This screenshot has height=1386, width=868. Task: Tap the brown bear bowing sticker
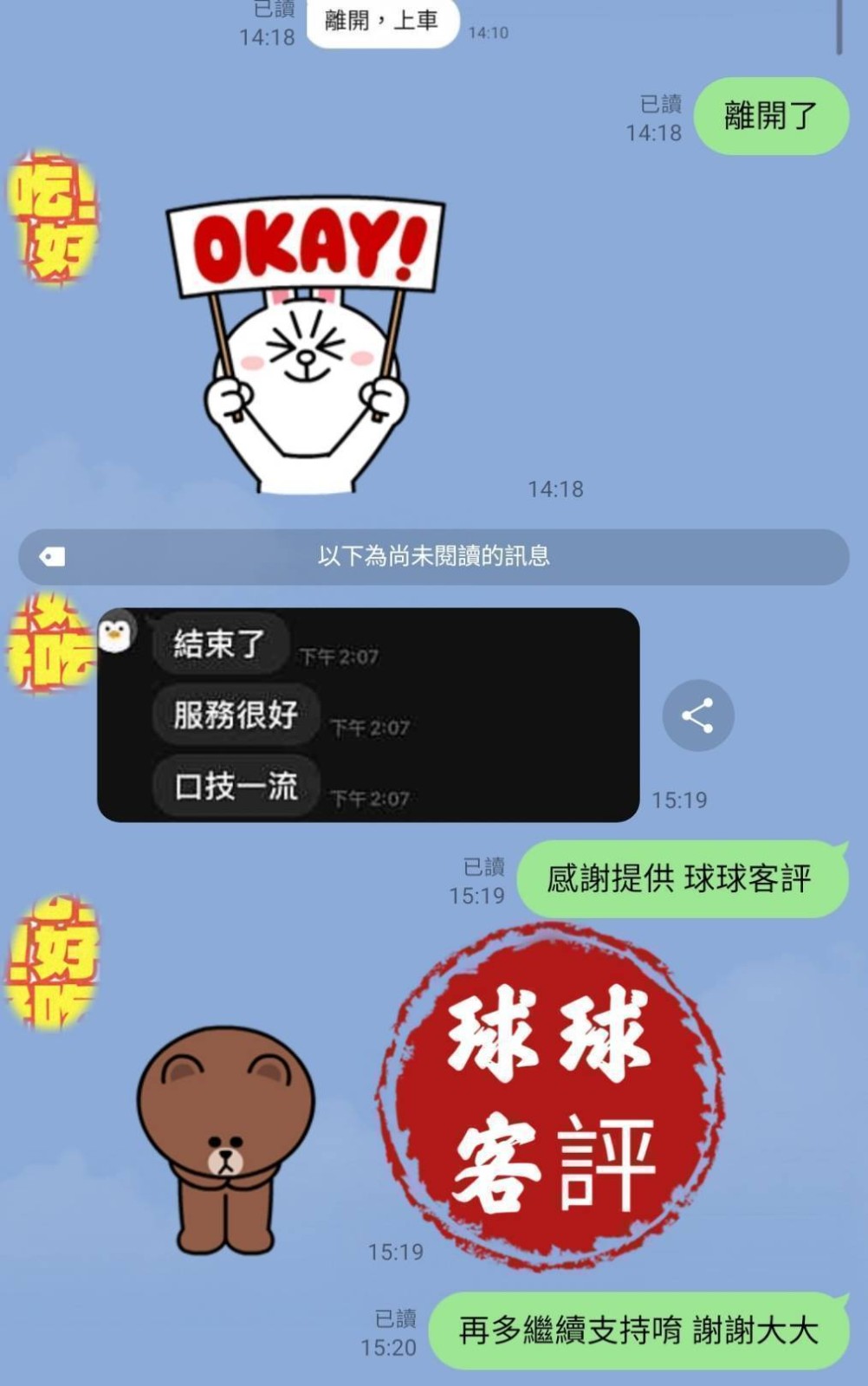coord(226,1139)
